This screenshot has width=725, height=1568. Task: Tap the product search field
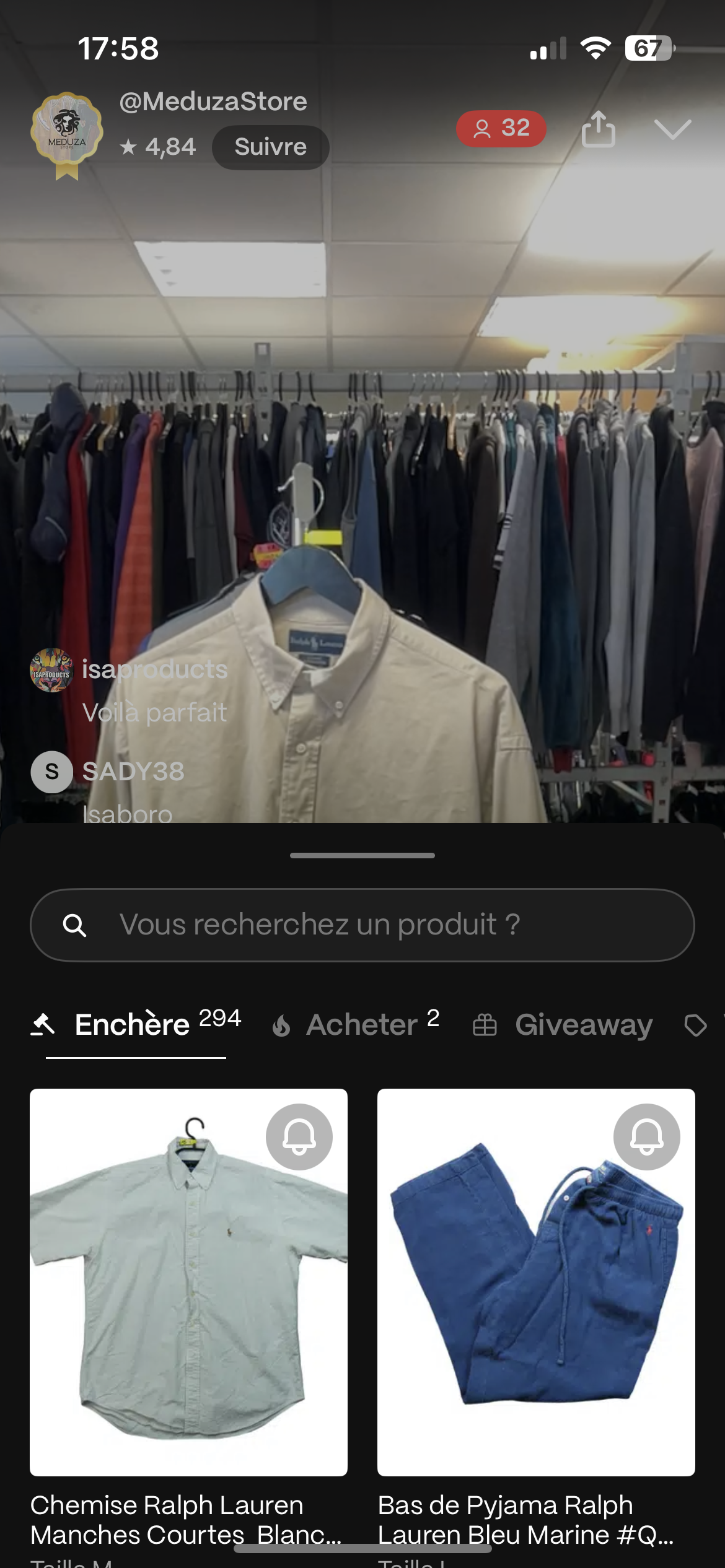click(362, 925)
